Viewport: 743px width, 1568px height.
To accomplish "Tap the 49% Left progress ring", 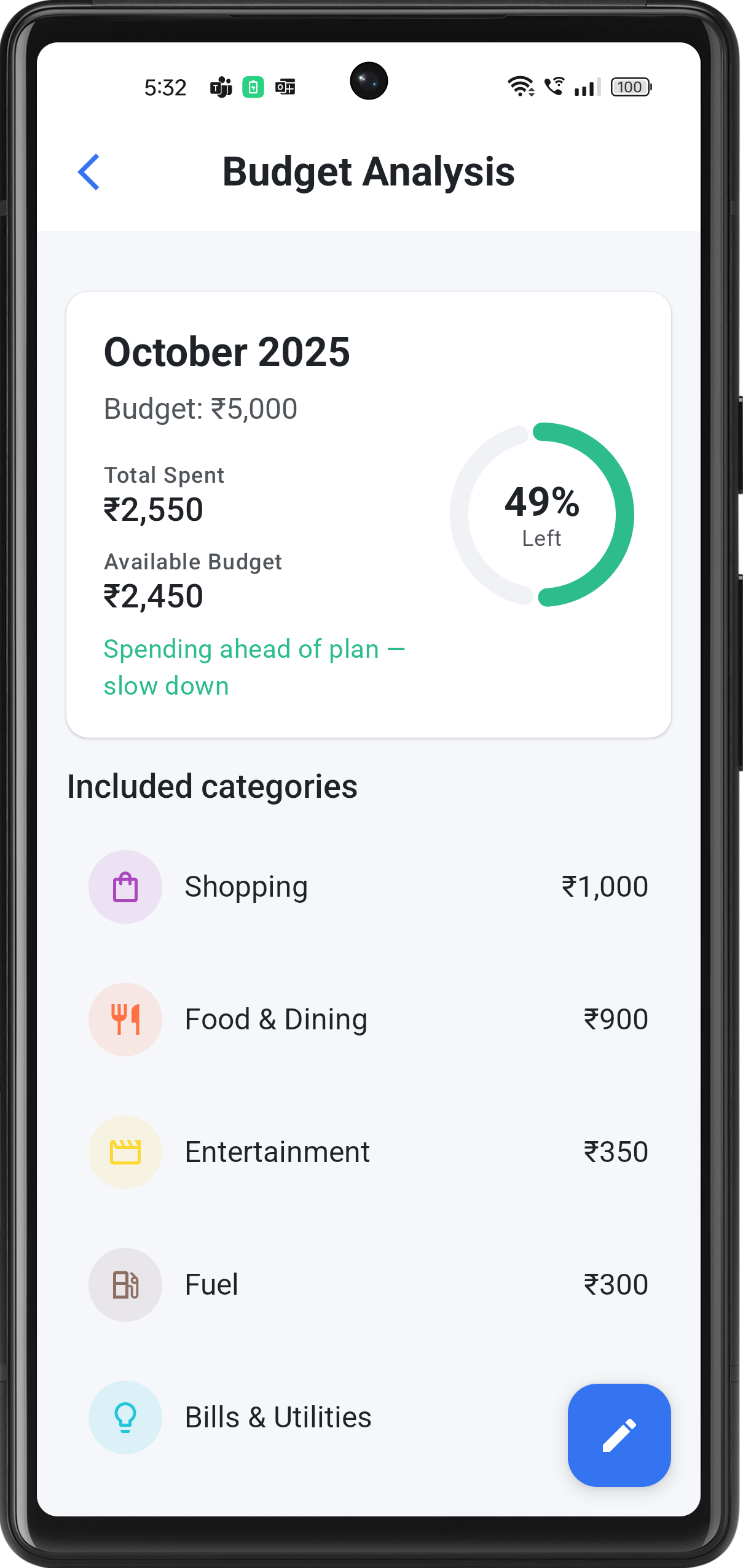I will [x=541, y=513].
